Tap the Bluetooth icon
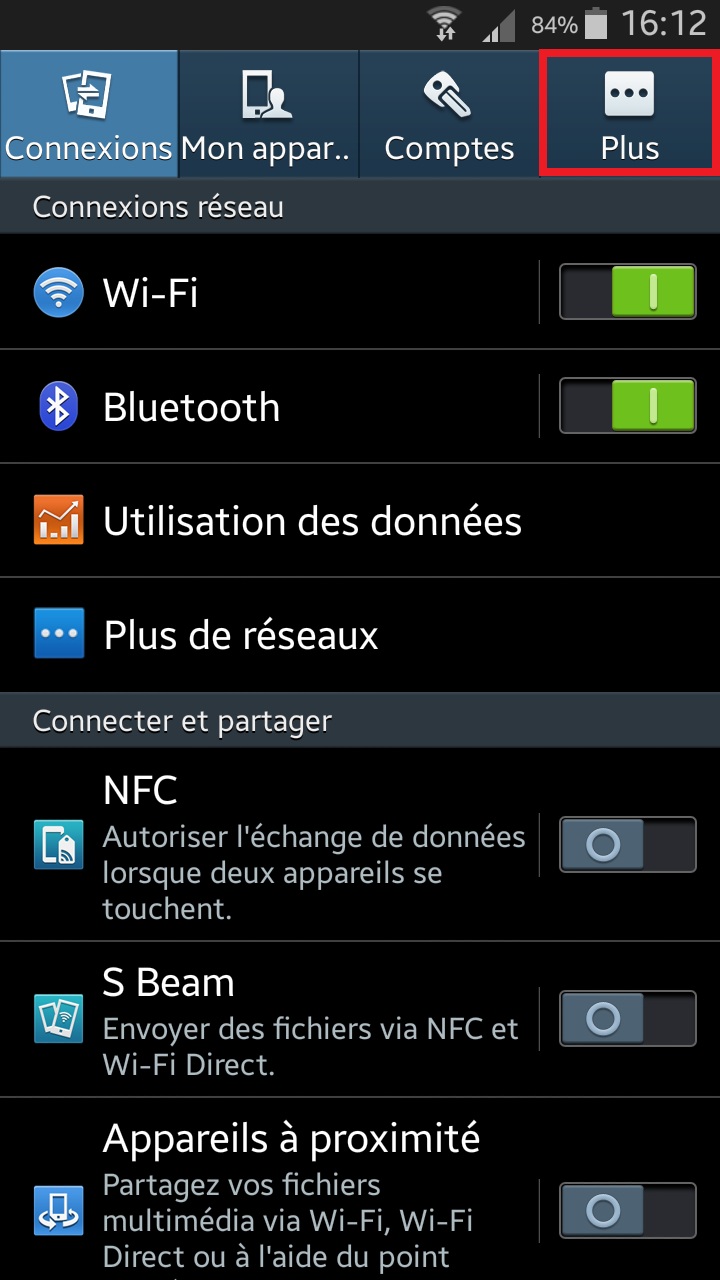The height and width of the screenshot is (1280, 720). click(58, 406)
